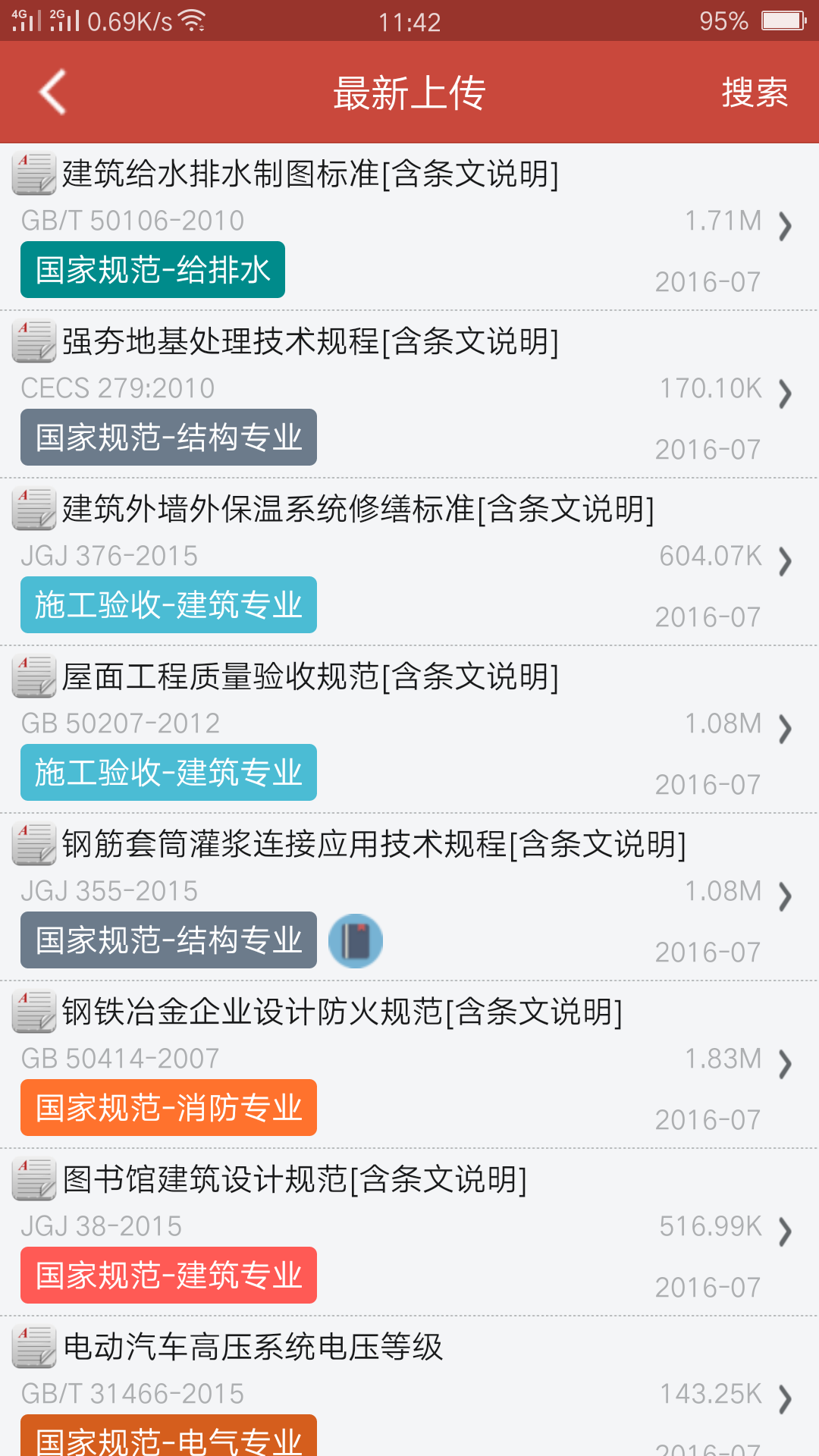Click the document icon for 钢铁冶金企业设计防火规范
The width and height of the screenshot is (819, 1456).
pyautogui.click(x=32, y=1009)
